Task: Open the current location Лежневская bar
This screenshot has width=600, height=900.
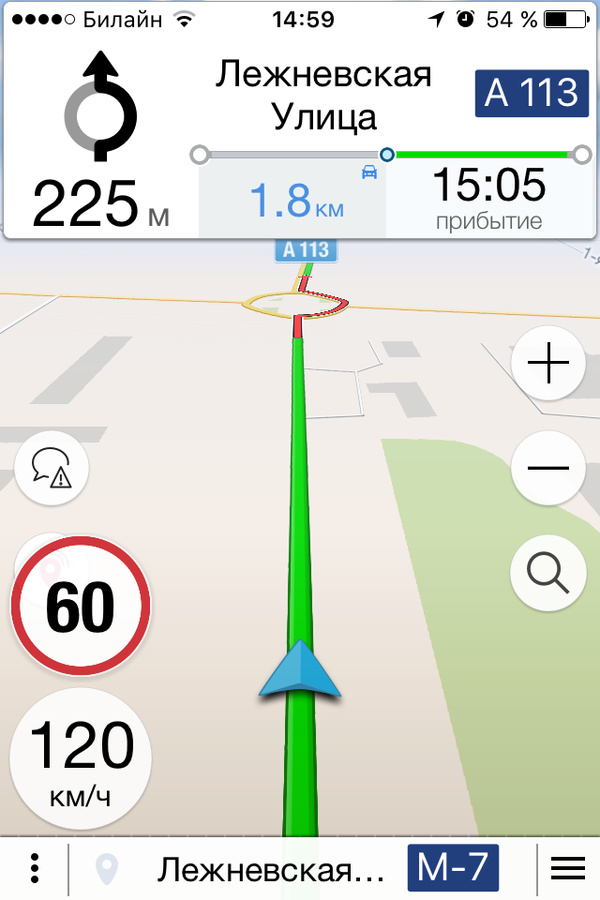Action: point(270,868)
